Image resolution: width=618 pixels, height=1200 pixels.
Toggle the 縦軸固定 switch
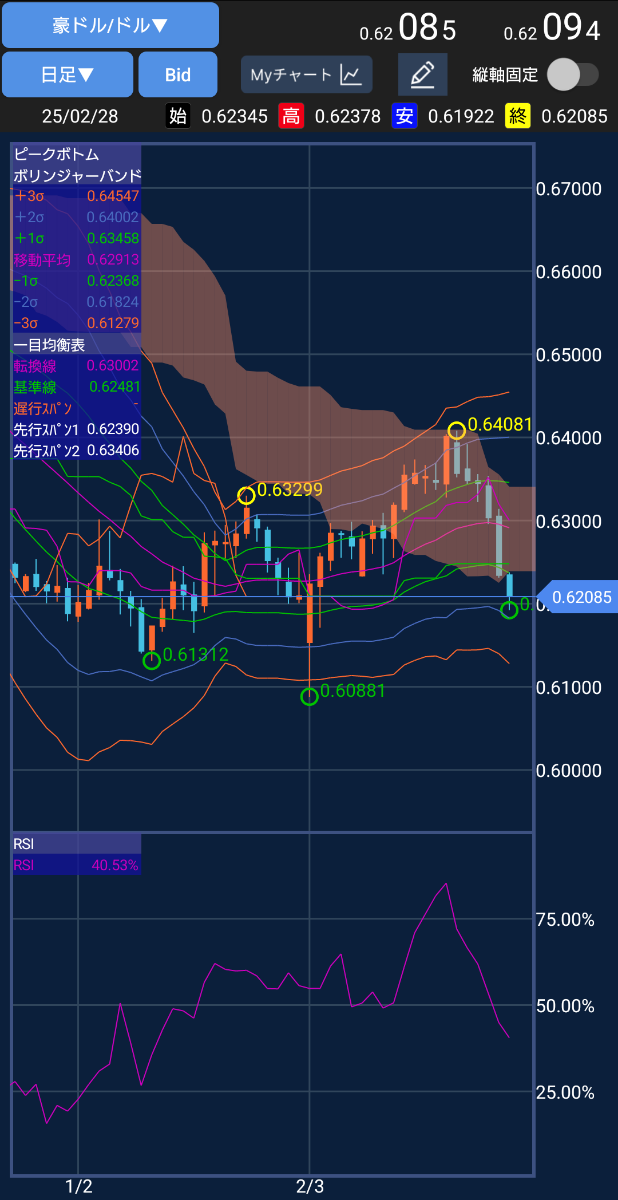coord(573,74)
